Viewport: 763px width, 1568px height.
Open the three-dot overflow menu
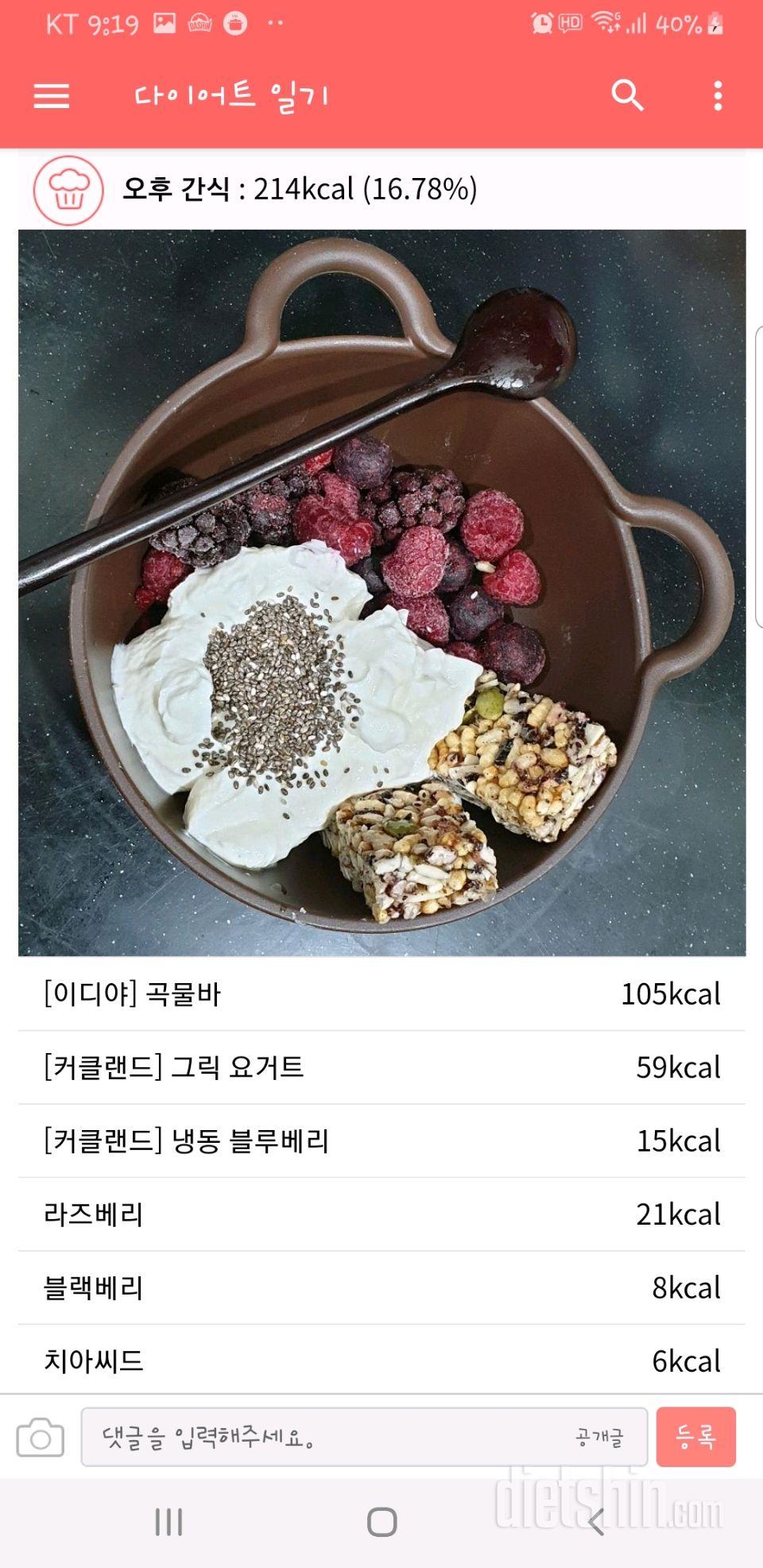click(718, 96)
